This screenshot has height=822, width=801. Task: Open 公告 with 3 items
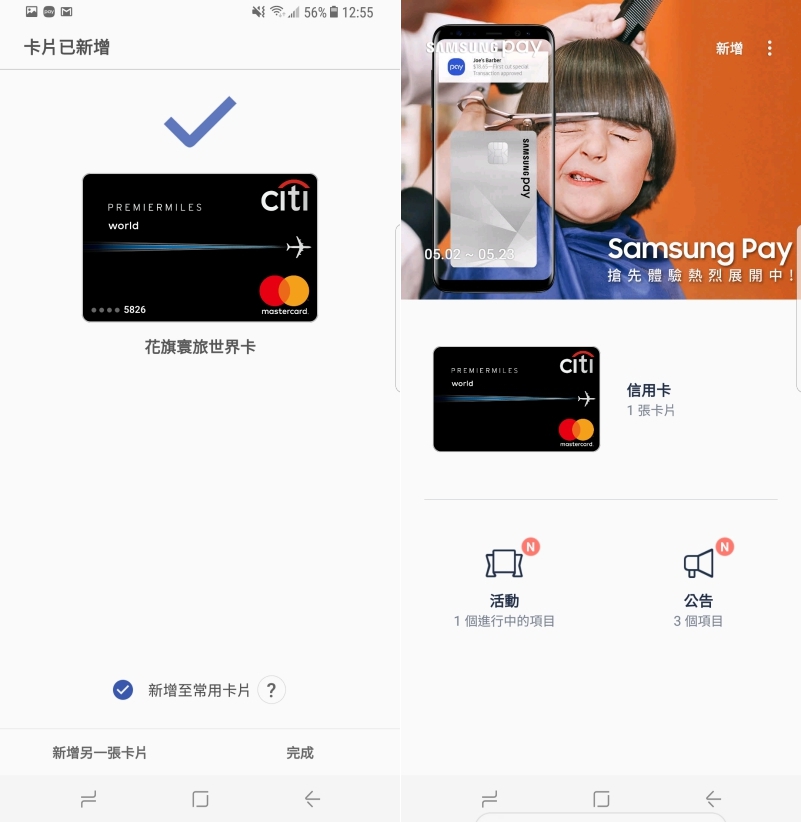coord(698,585)
